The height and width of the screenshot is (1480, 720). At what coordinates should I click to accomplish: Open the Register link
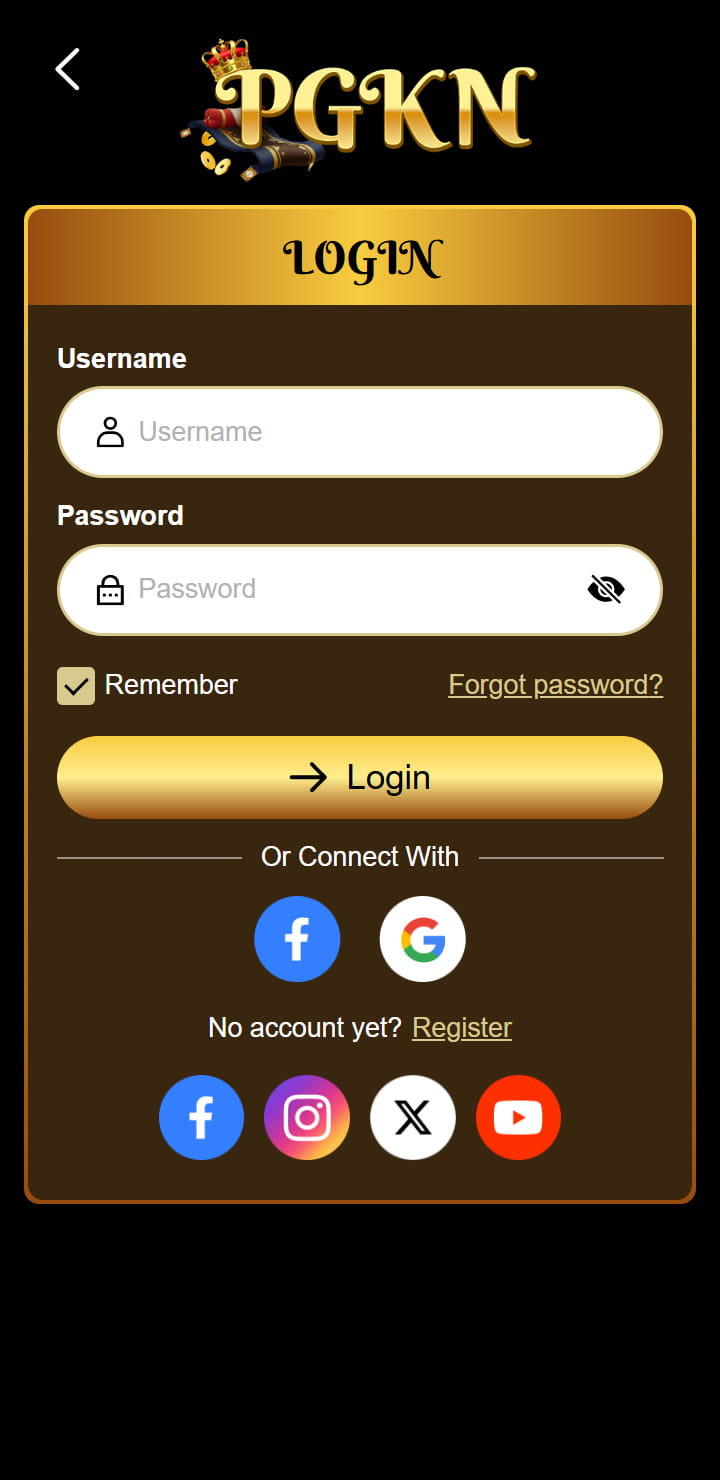(x=462, y=1028)
